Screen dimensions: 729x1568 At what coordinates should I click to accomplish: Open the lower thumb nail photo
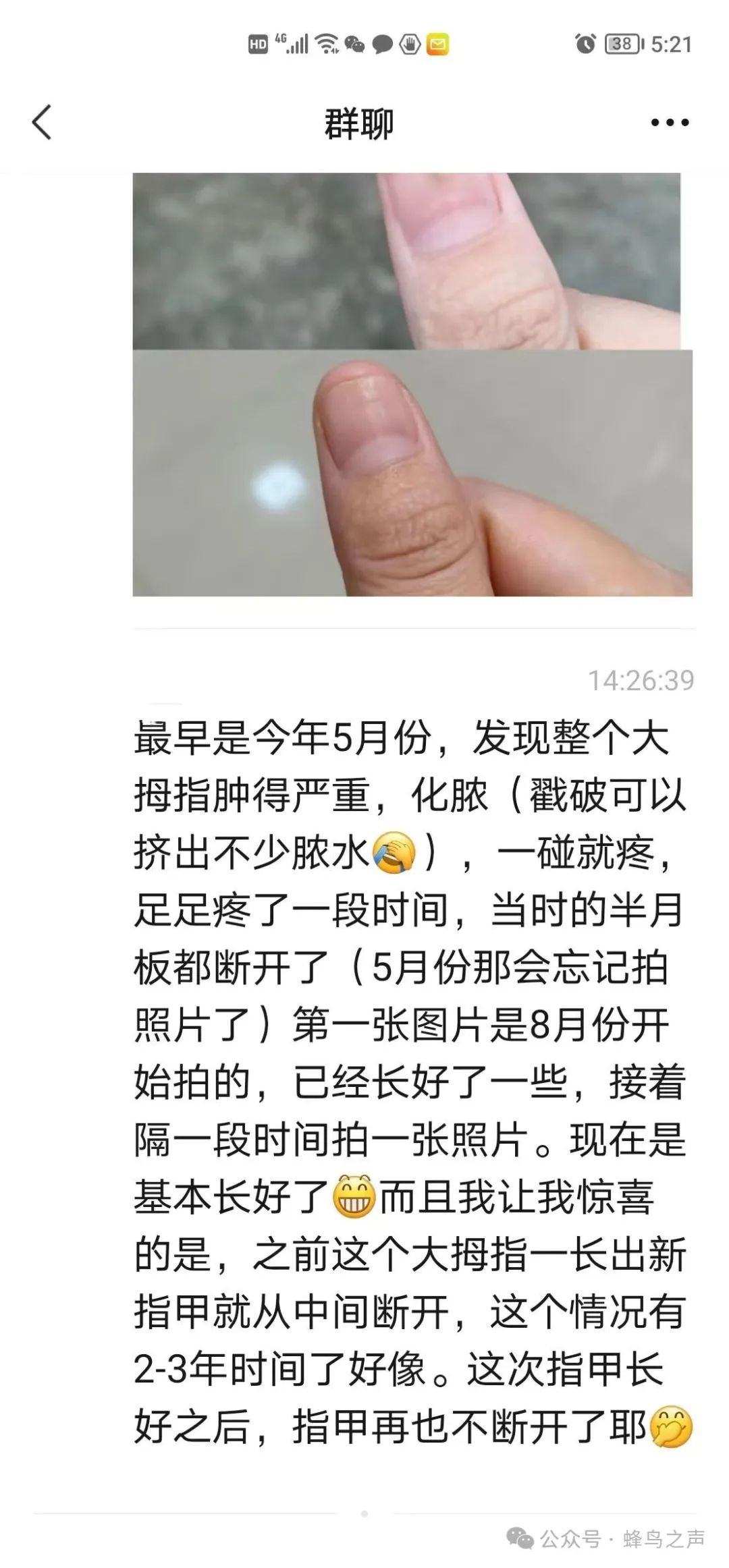(x=412, y=473)
